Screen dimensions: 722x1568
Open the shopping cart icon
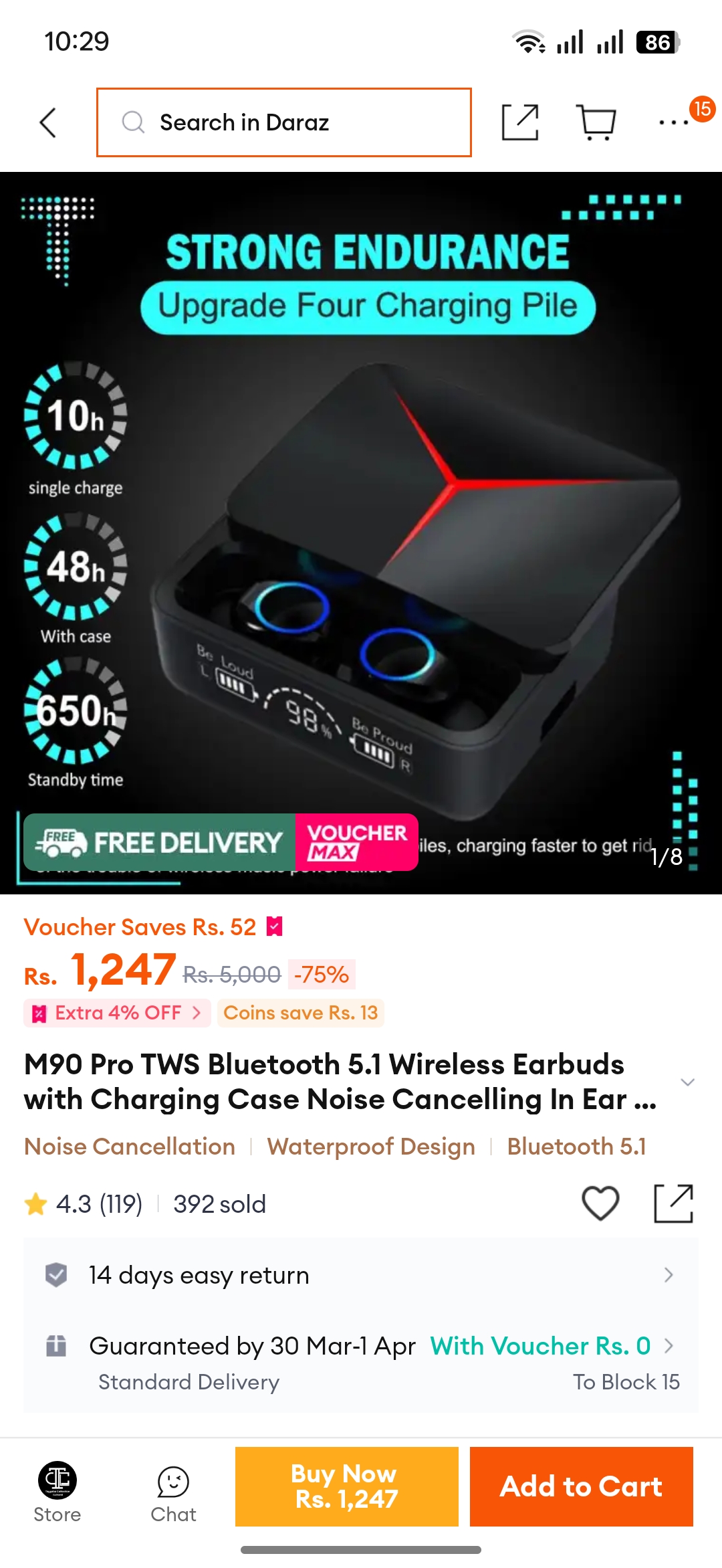click(x=596, y=122)
